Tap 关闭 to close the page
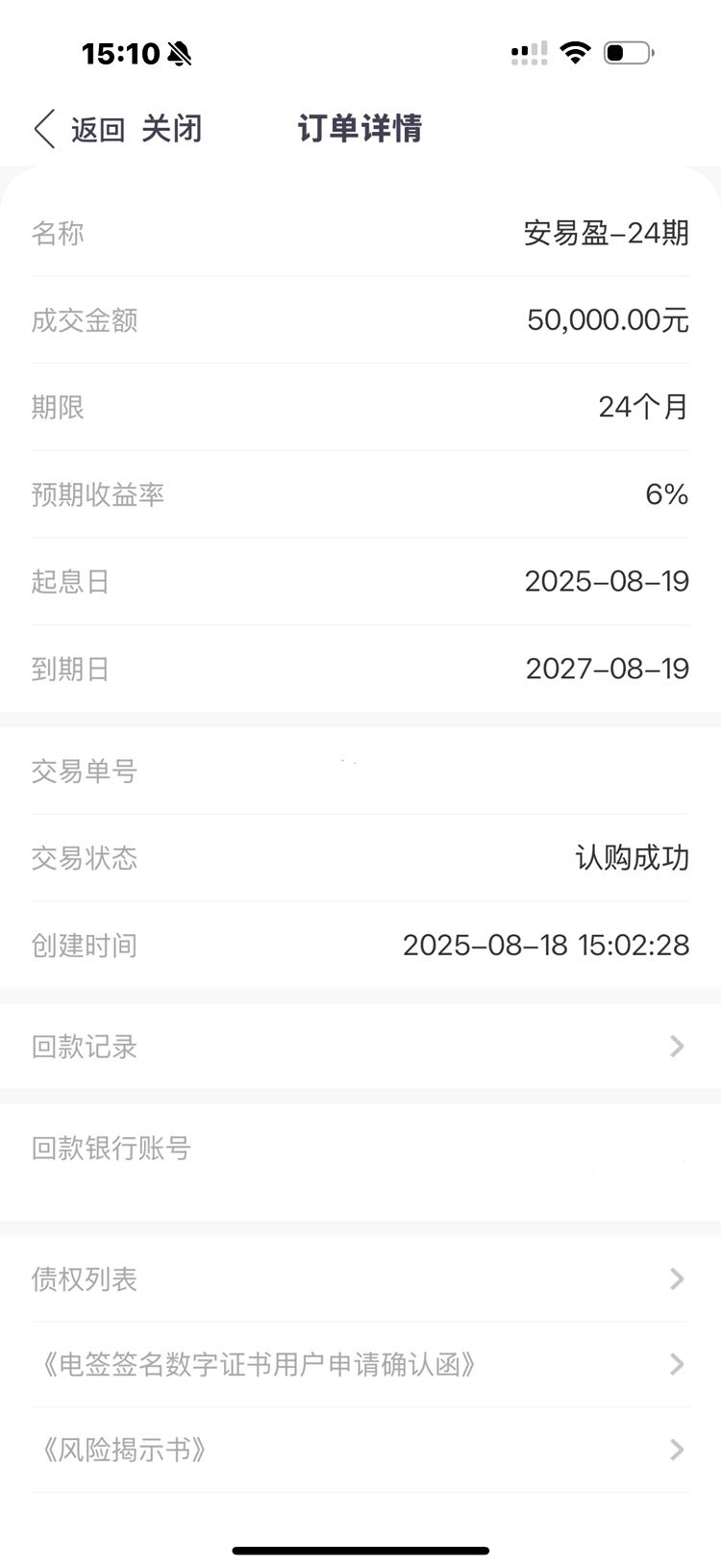 pyautogui.click(x=172, y=129)
